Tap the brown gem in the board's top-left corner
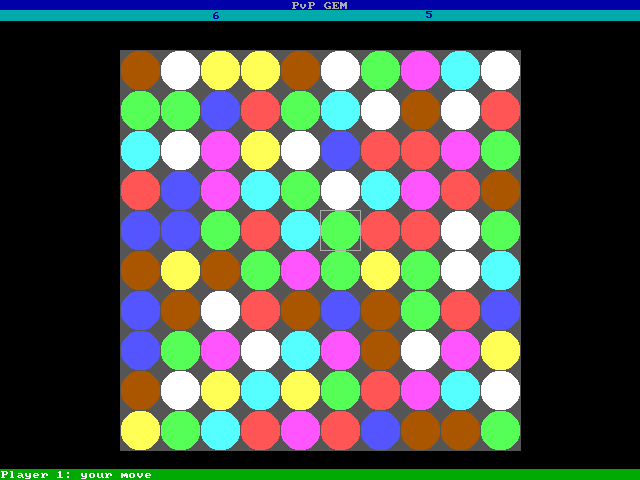640x480 pixels. (140, 70)
